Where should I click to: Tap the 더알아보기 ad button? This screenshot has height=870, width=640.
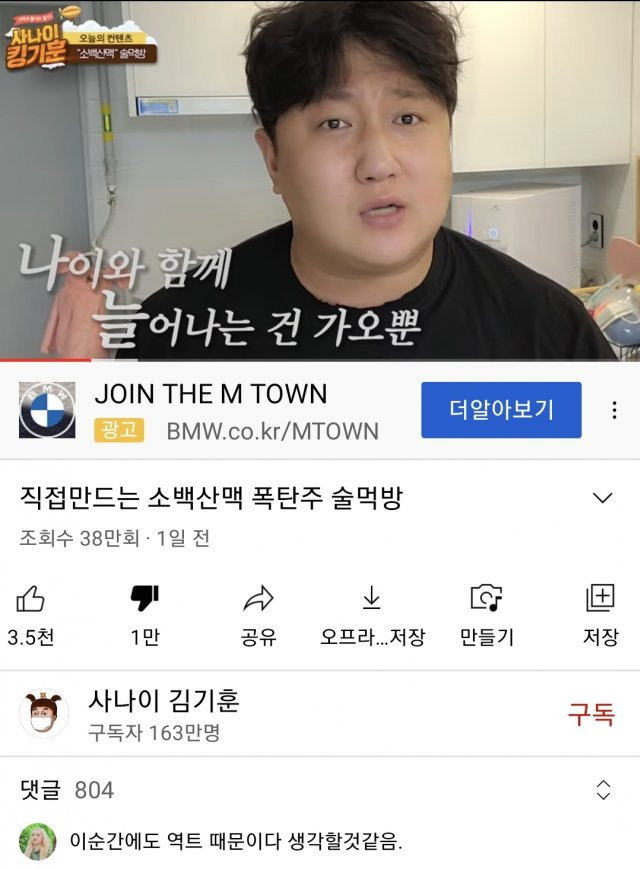(x=501, y=410)
